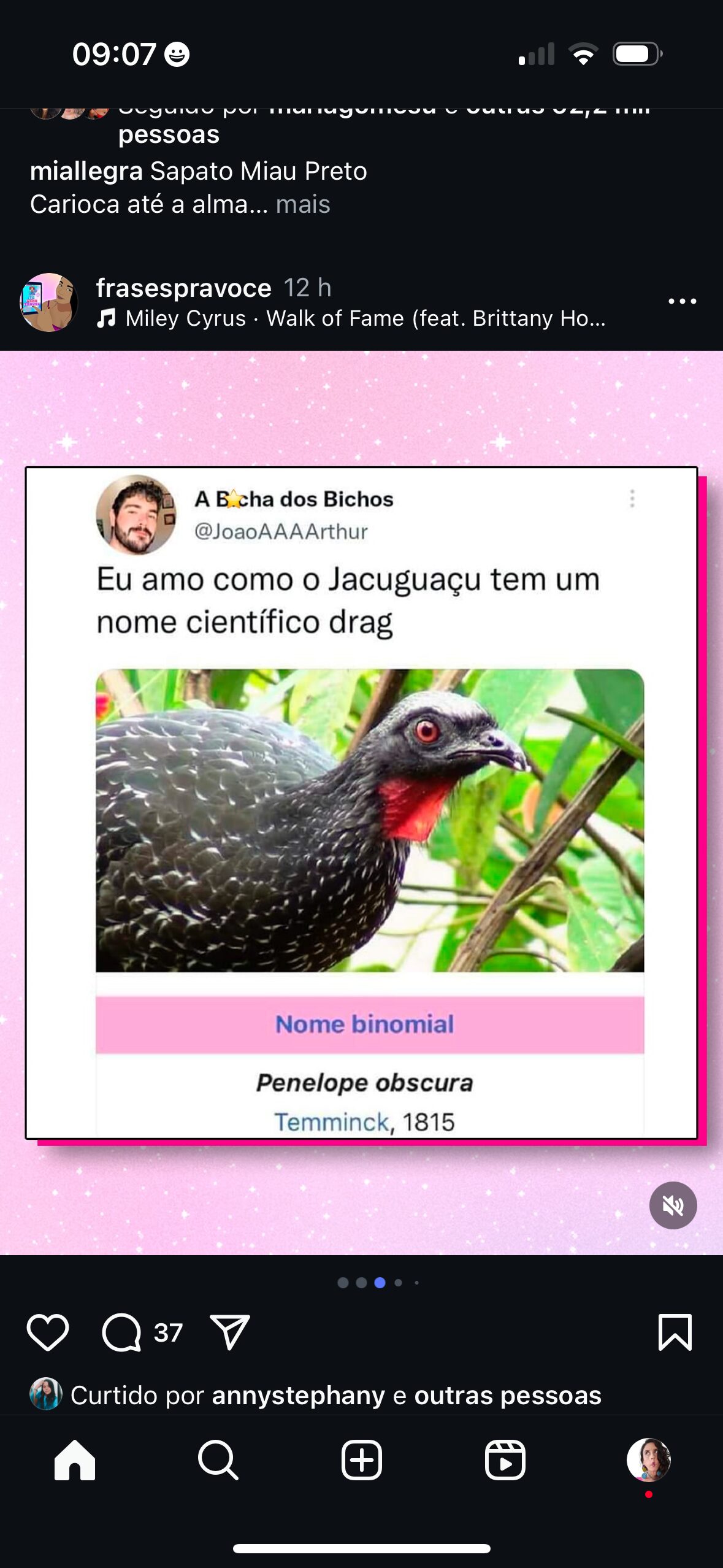View likes by annystephany and outras pessoas

click(x=336, y=1396)
